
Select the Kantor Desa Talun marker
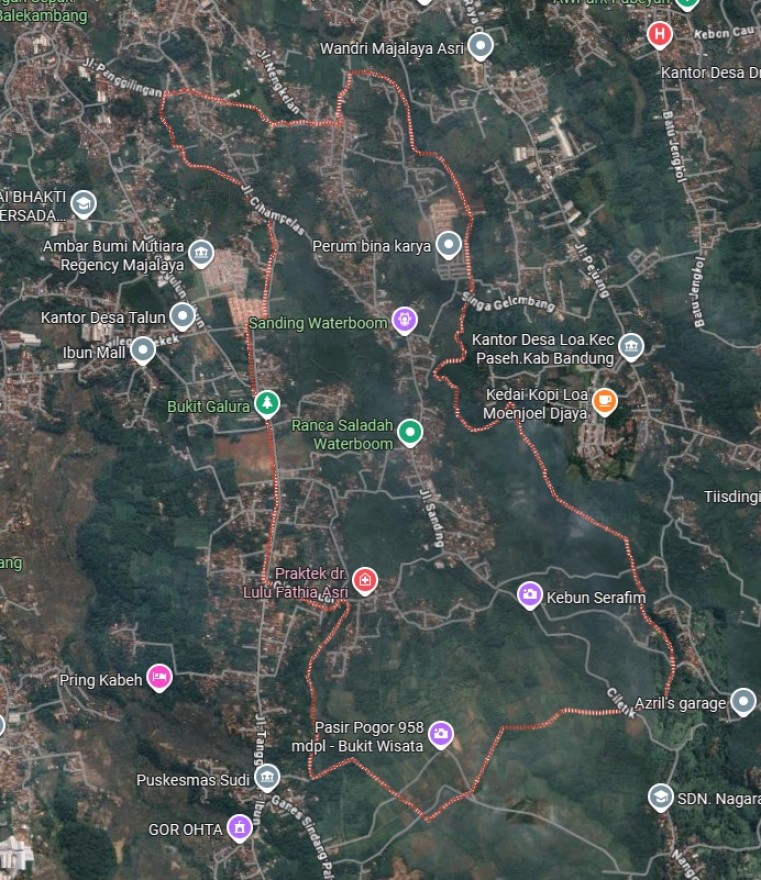182,316
